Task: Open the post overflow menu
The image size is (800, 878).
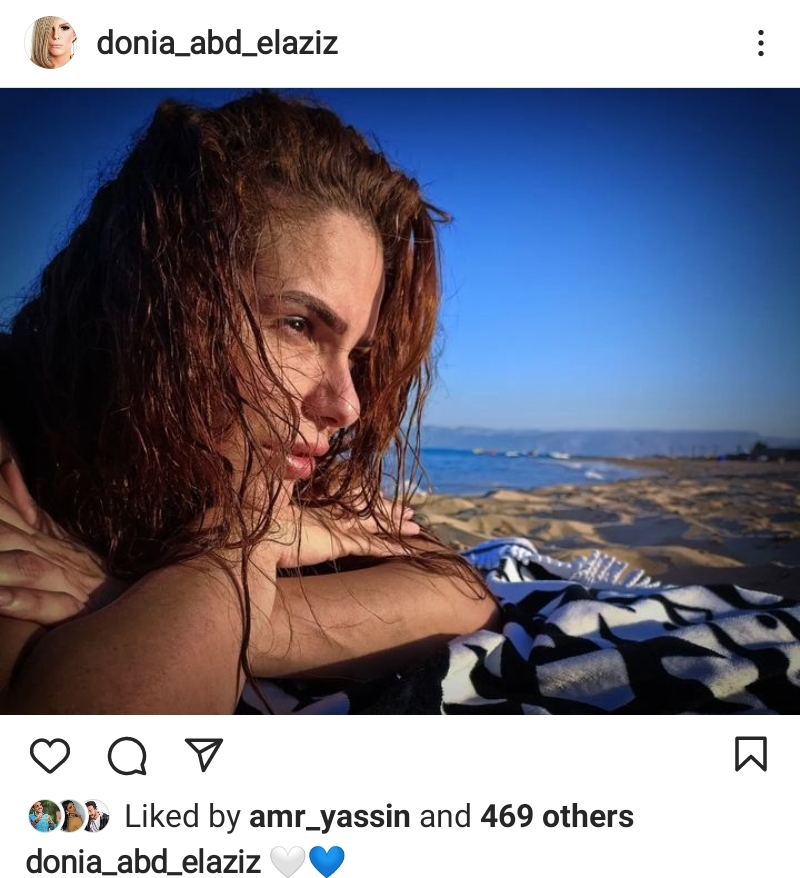Action: (x=761, y=43)
